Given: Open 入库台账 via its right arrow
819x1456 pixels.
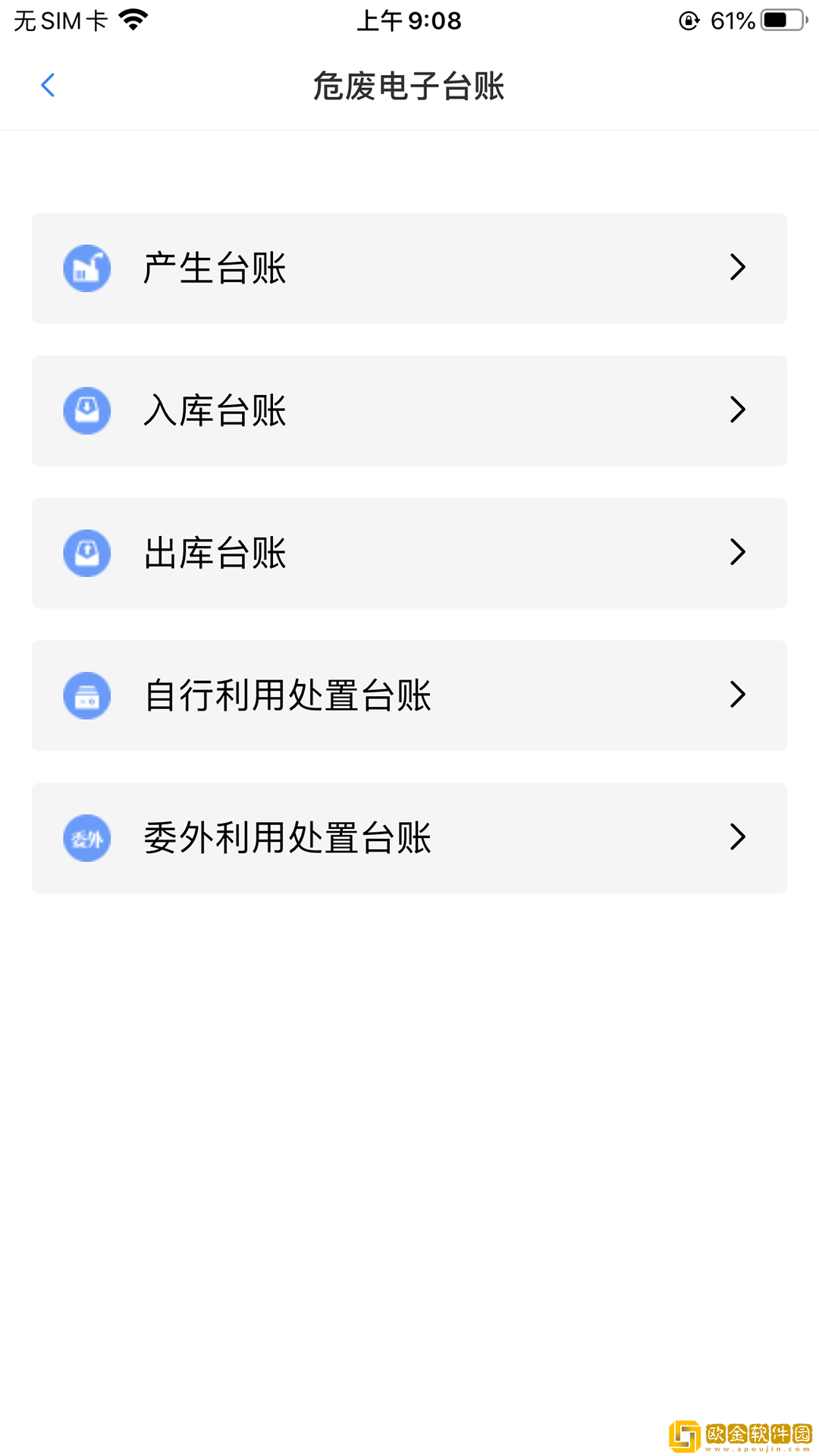Looking at the screenshot, I should (736, 410).
